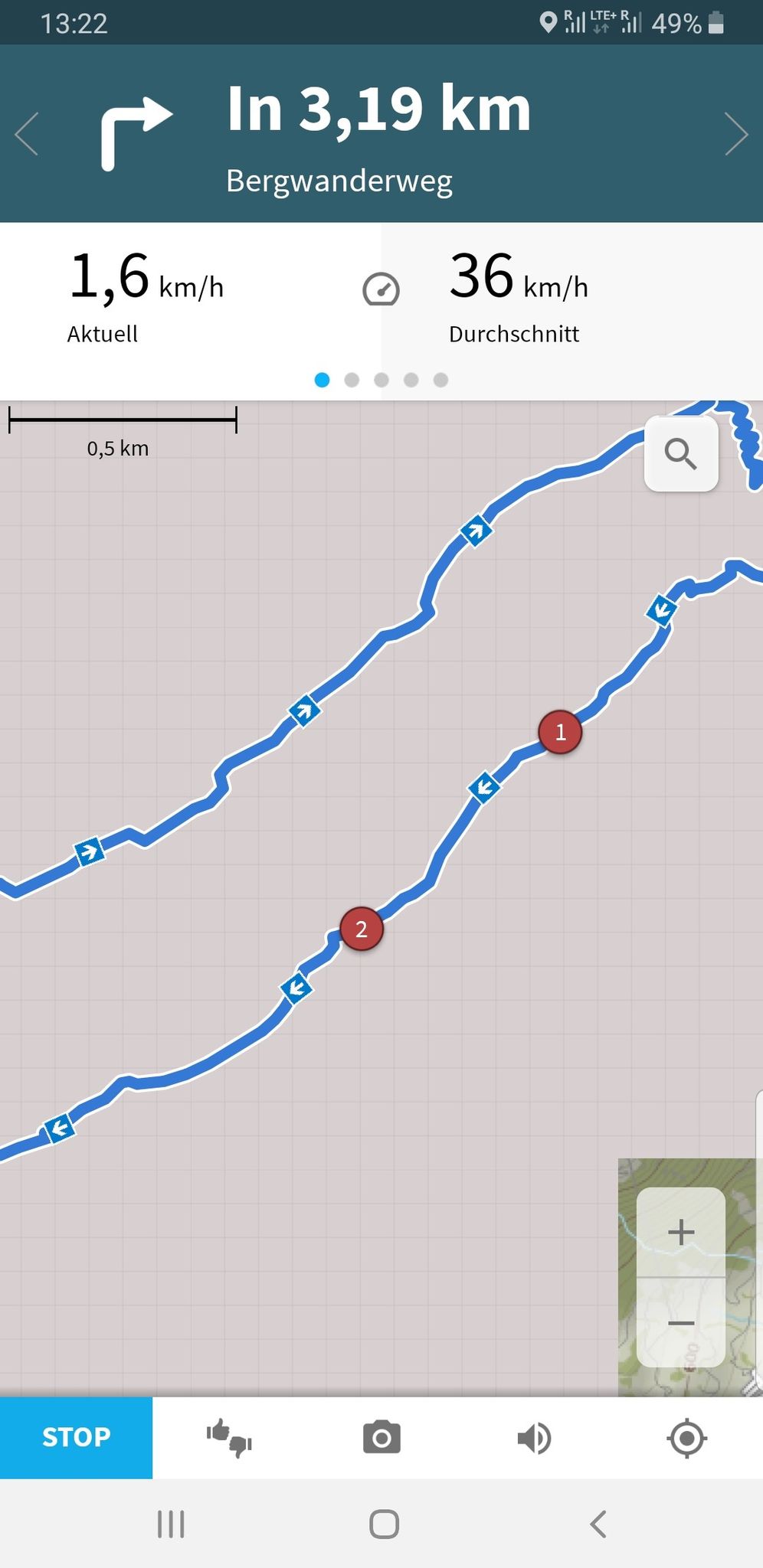The height and width of the screenshot is (1568, 763).
Task: Take a photo with the camera icon
Action: (381, 1437)
